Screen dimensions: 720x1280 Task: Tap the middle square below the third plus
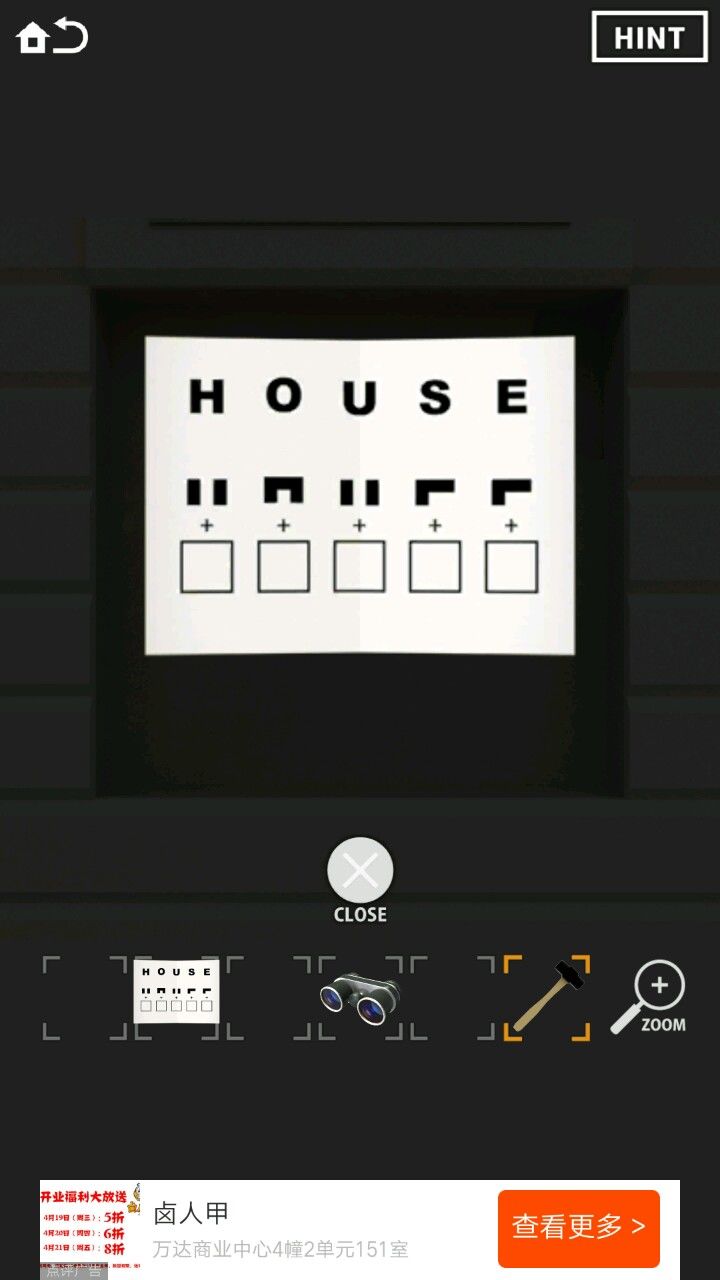[360, 565]
